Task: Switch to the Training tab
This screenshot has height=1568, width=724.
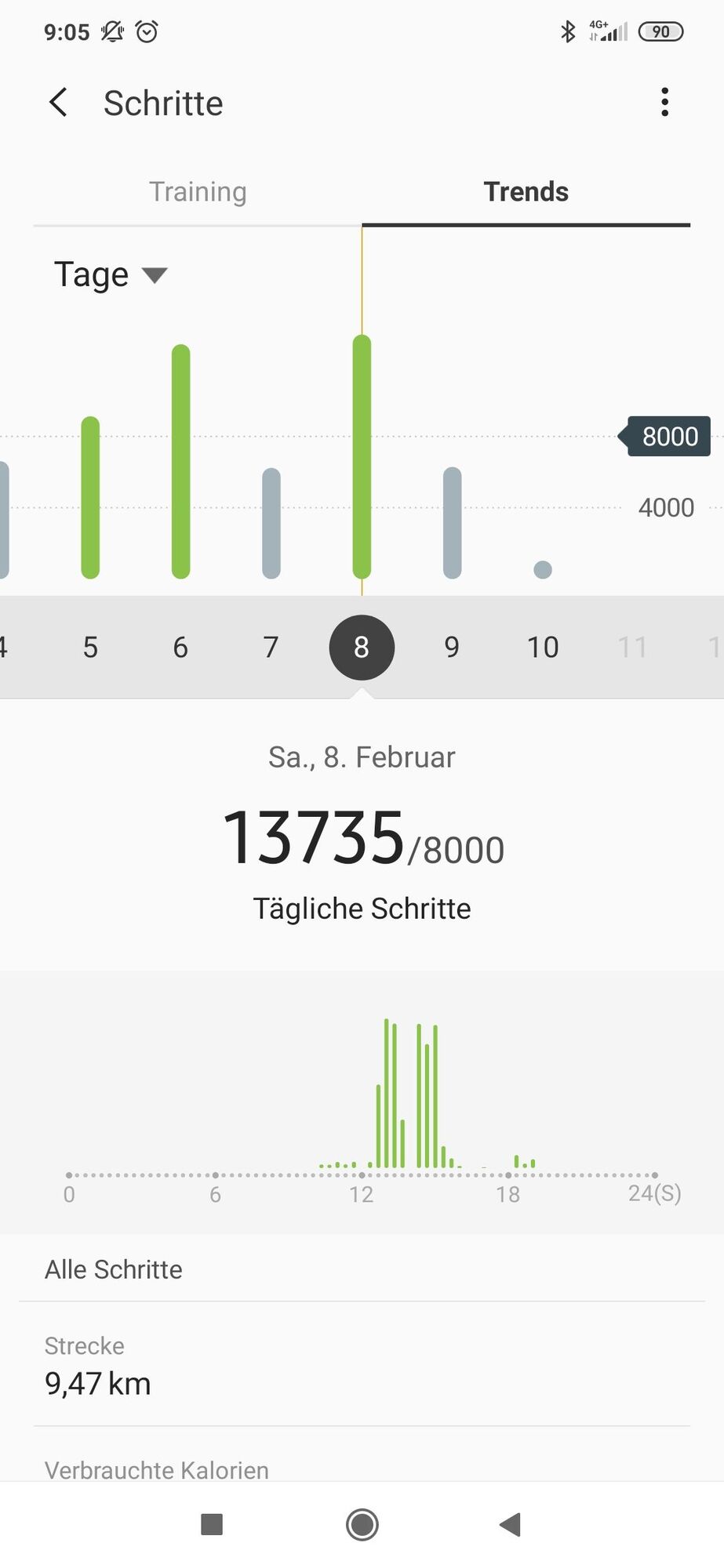Action: (198, 192)
